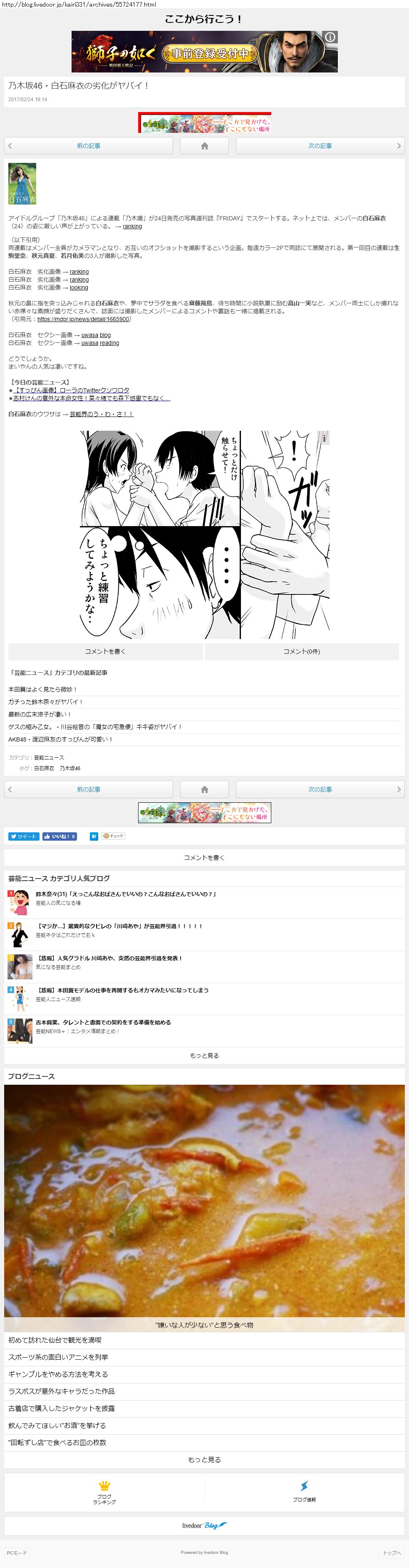This screenshot has height=1568, width=409.
Task: Open 初めて訪れた仙台で観光を満喫
Action: coord(55,1340)
